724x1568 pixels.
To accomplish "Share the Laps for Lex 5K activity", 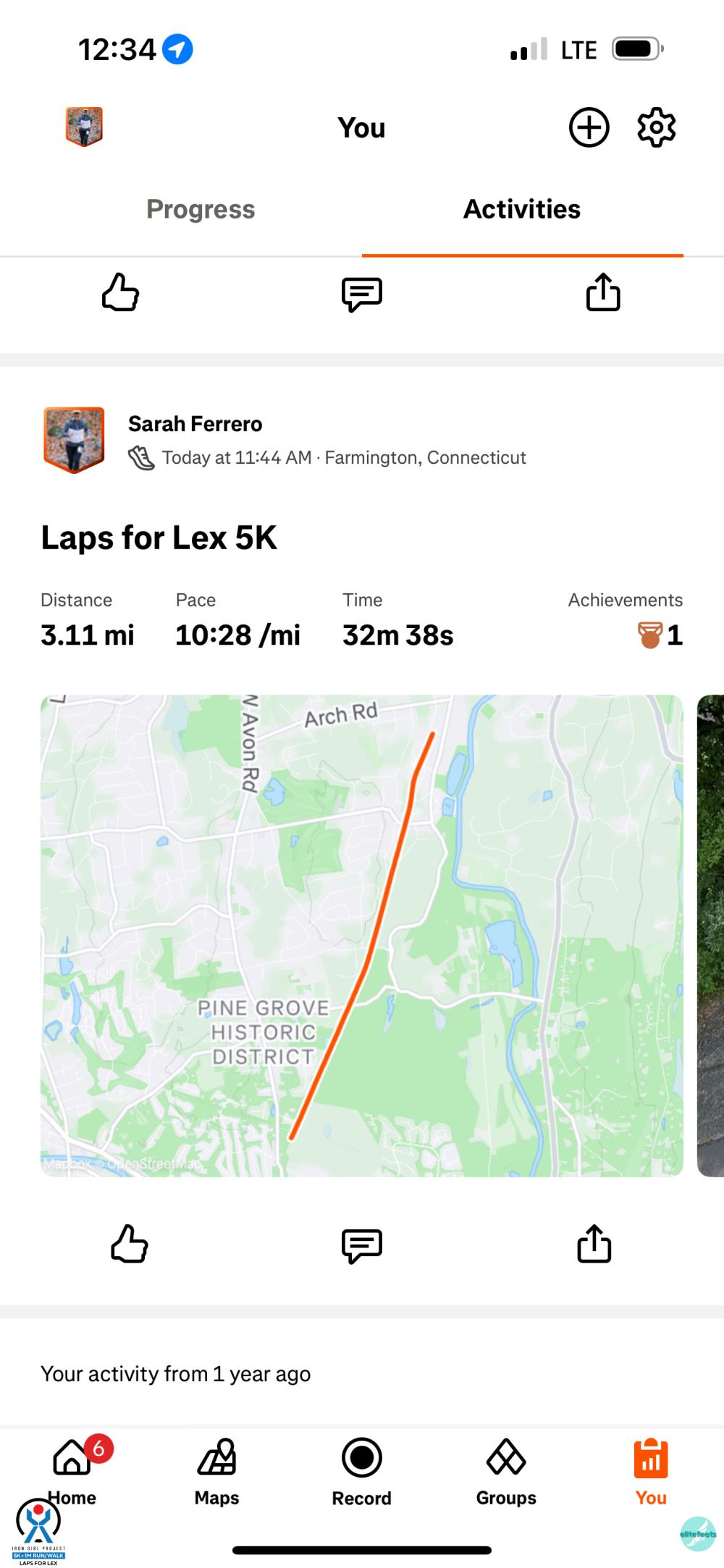I will click(594, 1244).
